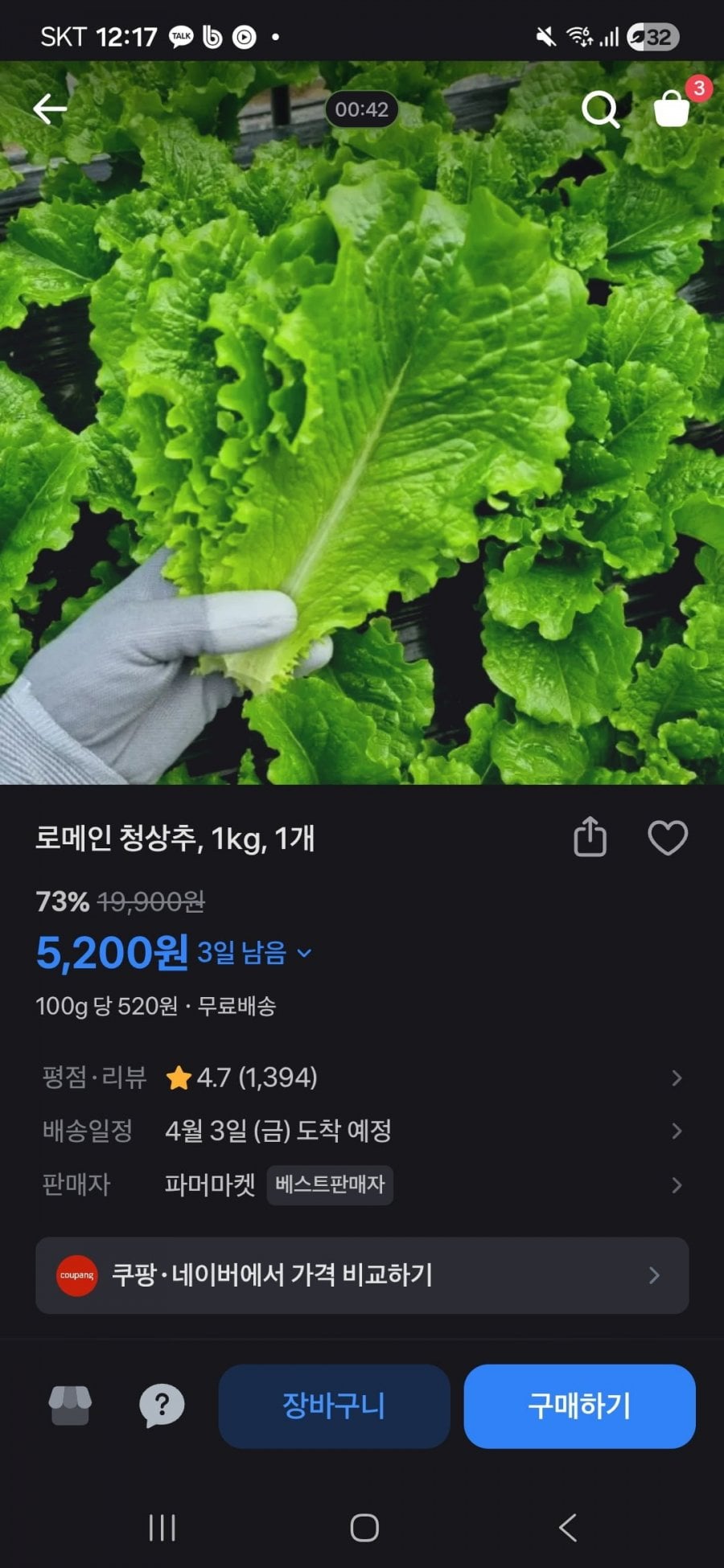
Task: Visit the seller store icon
Action: (x=70, y=1406)
